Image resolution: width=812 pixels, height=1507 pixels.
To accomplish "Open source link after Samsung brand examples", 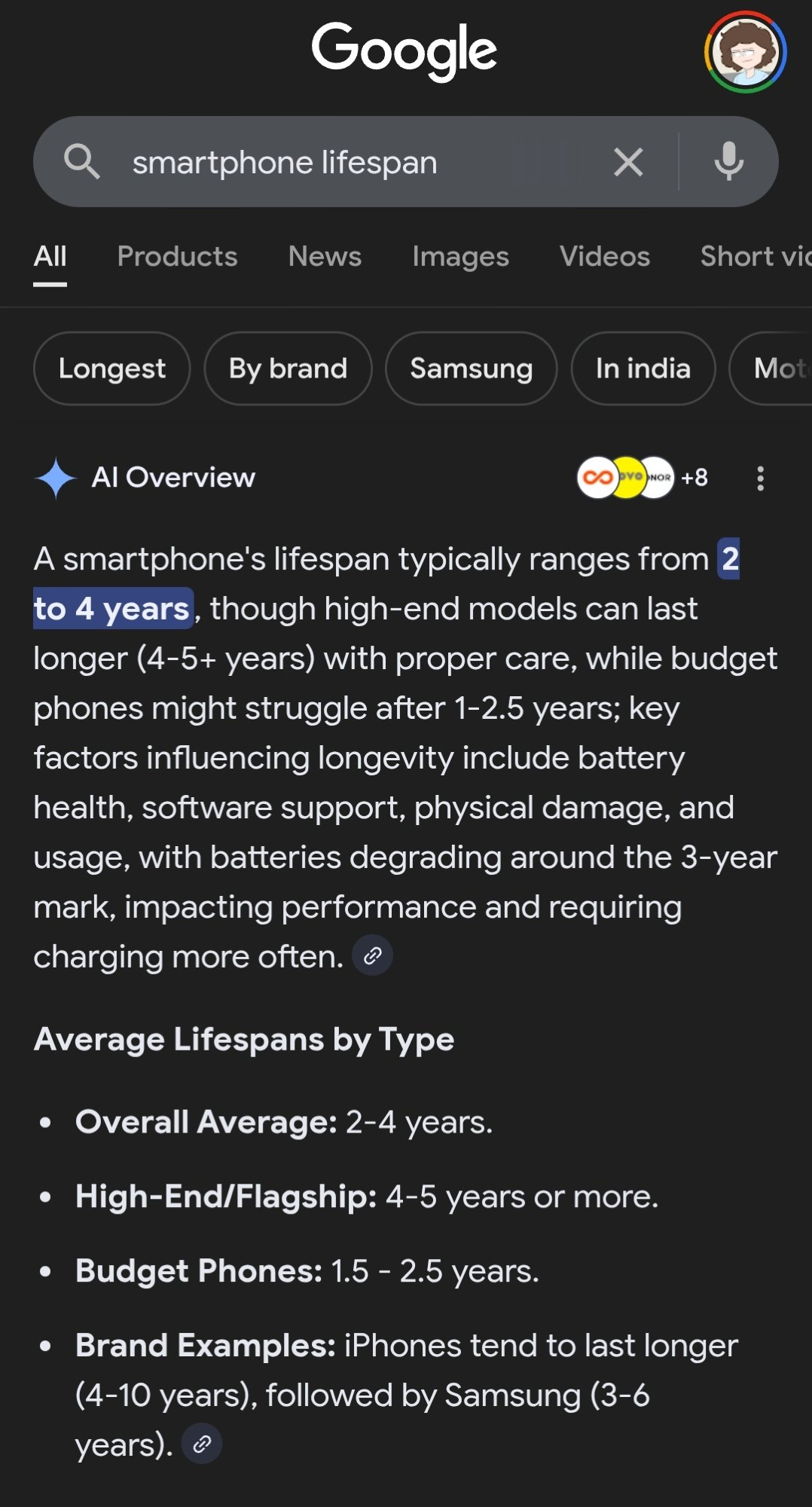I will click(202, 1444).
